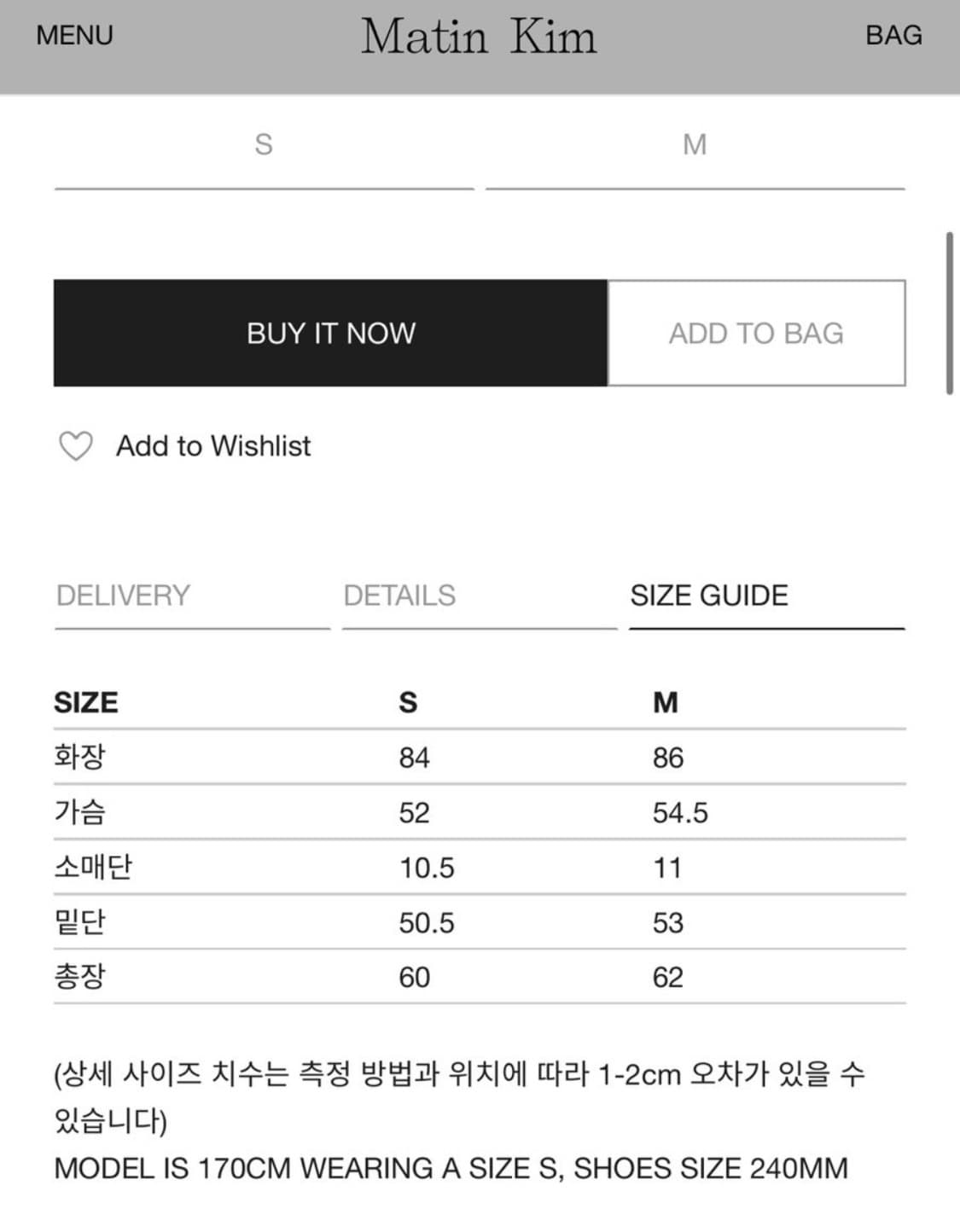Open the MENU
This screenshot has height=1232, width=960.
click(73, 35)
